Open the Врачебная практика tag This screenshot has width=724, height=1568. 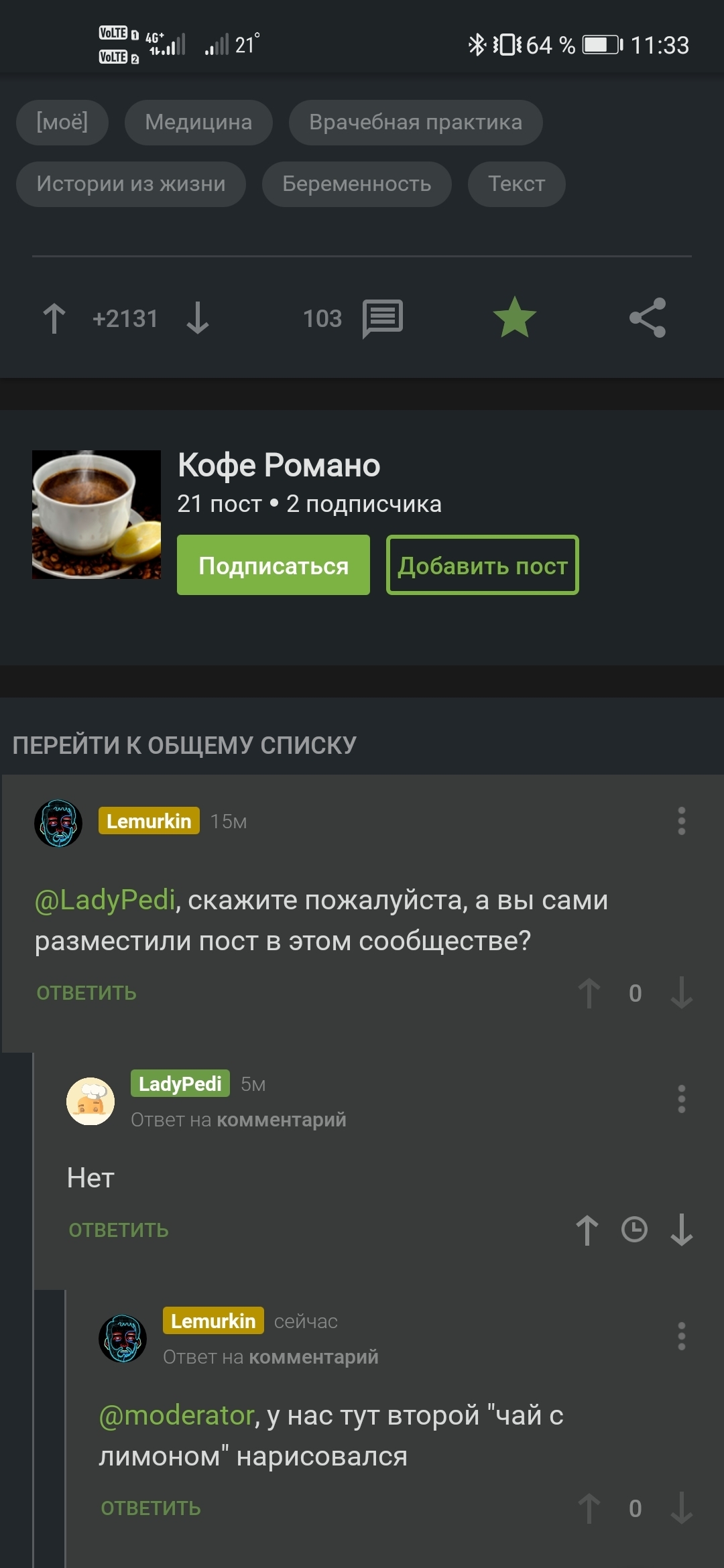(415, 123)
